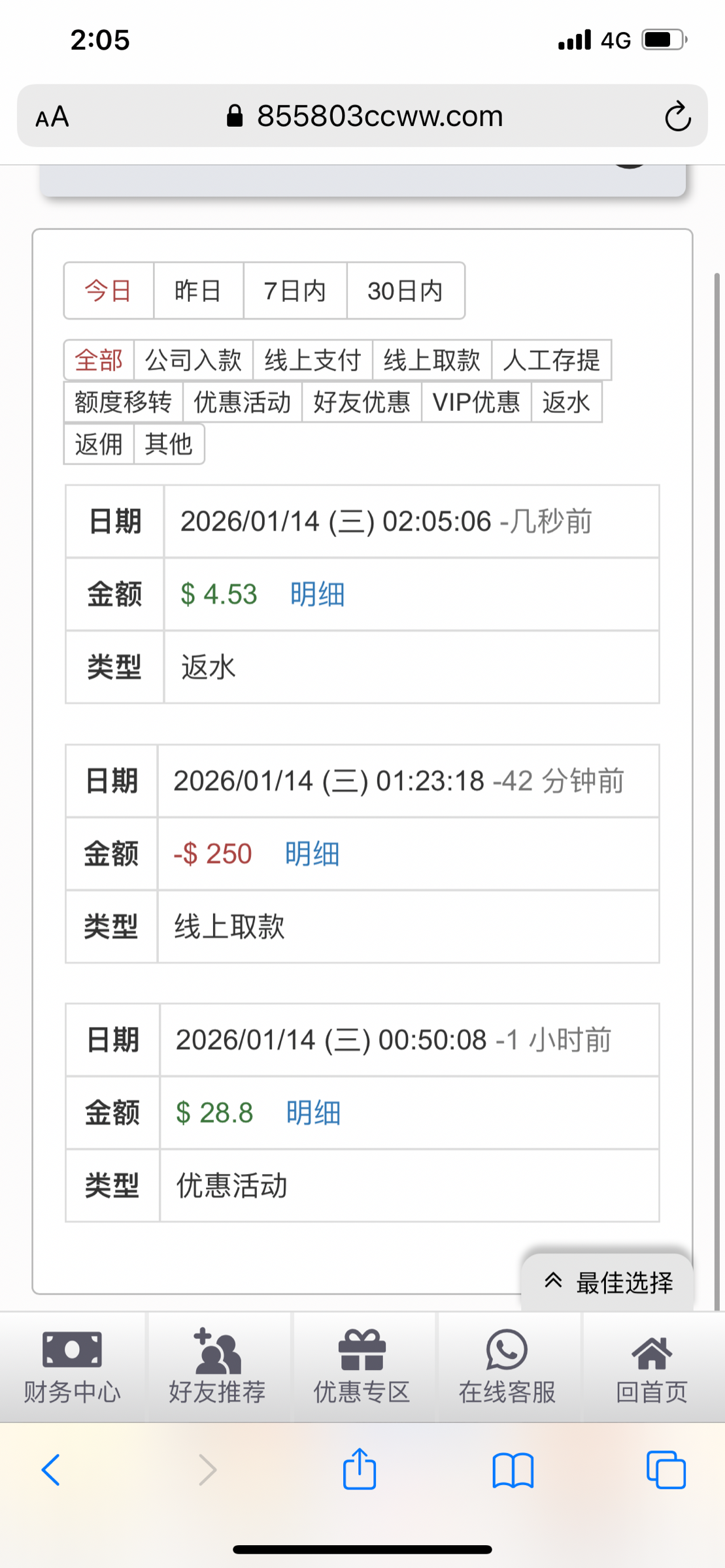Viewport: 725px width, 1568px height.
Task: Tap the address bar showing 855803ccww.com
Action: tap(379, 116)
